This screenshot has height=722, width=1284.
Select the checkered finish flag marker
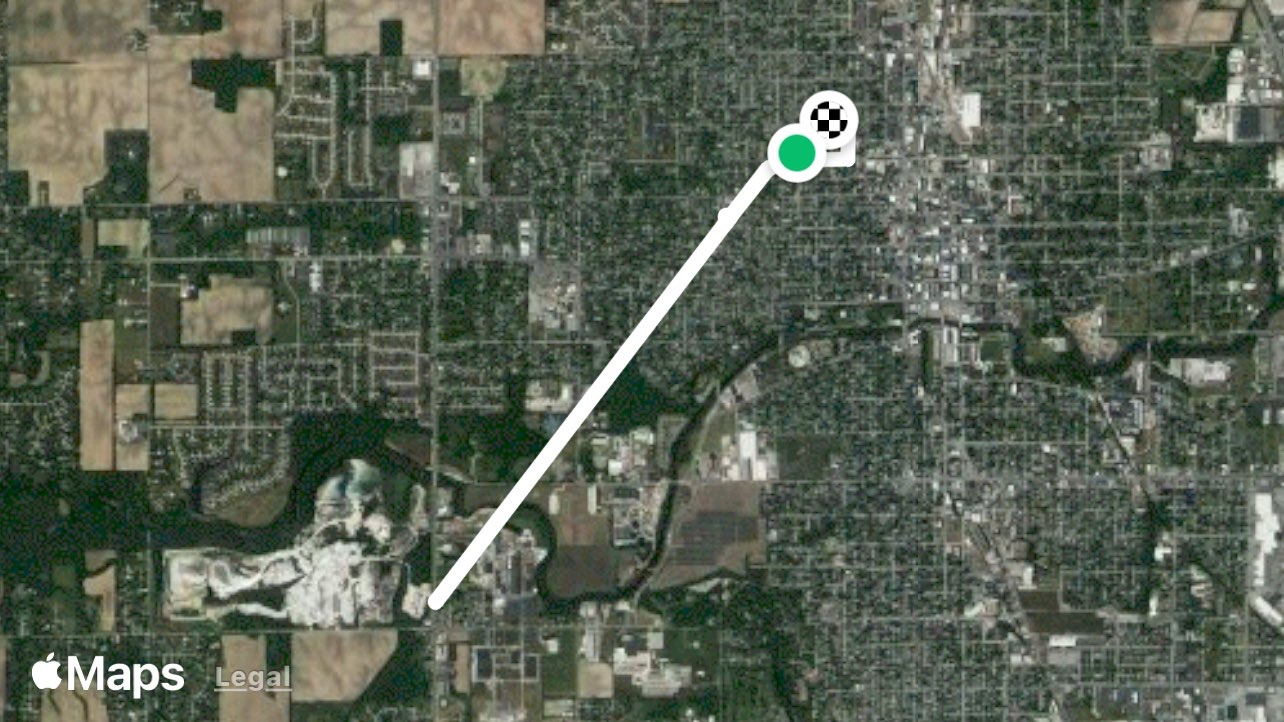pos(829,120)
